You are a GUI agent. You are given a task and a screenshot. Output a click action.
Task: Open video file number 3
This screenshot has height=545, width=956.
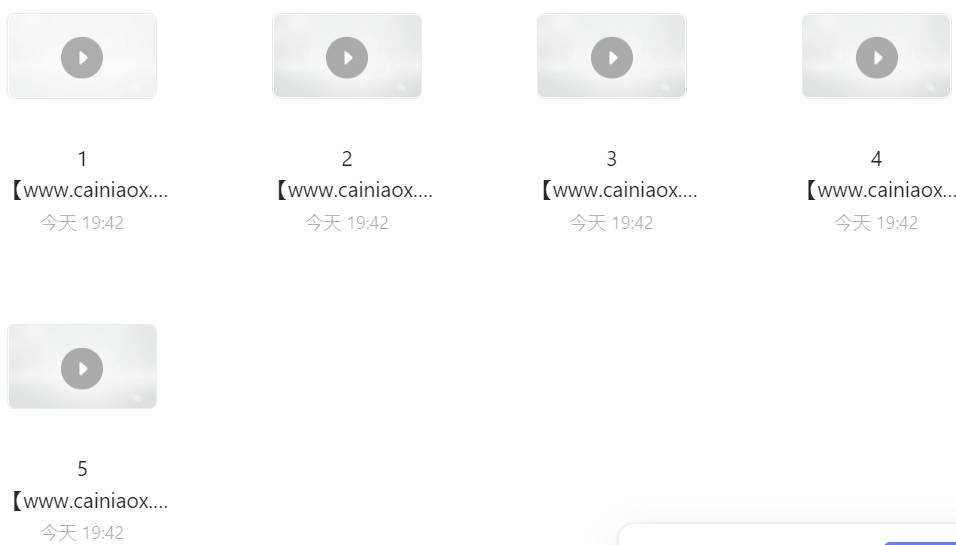pyautogui.click(x=611, y=57)
